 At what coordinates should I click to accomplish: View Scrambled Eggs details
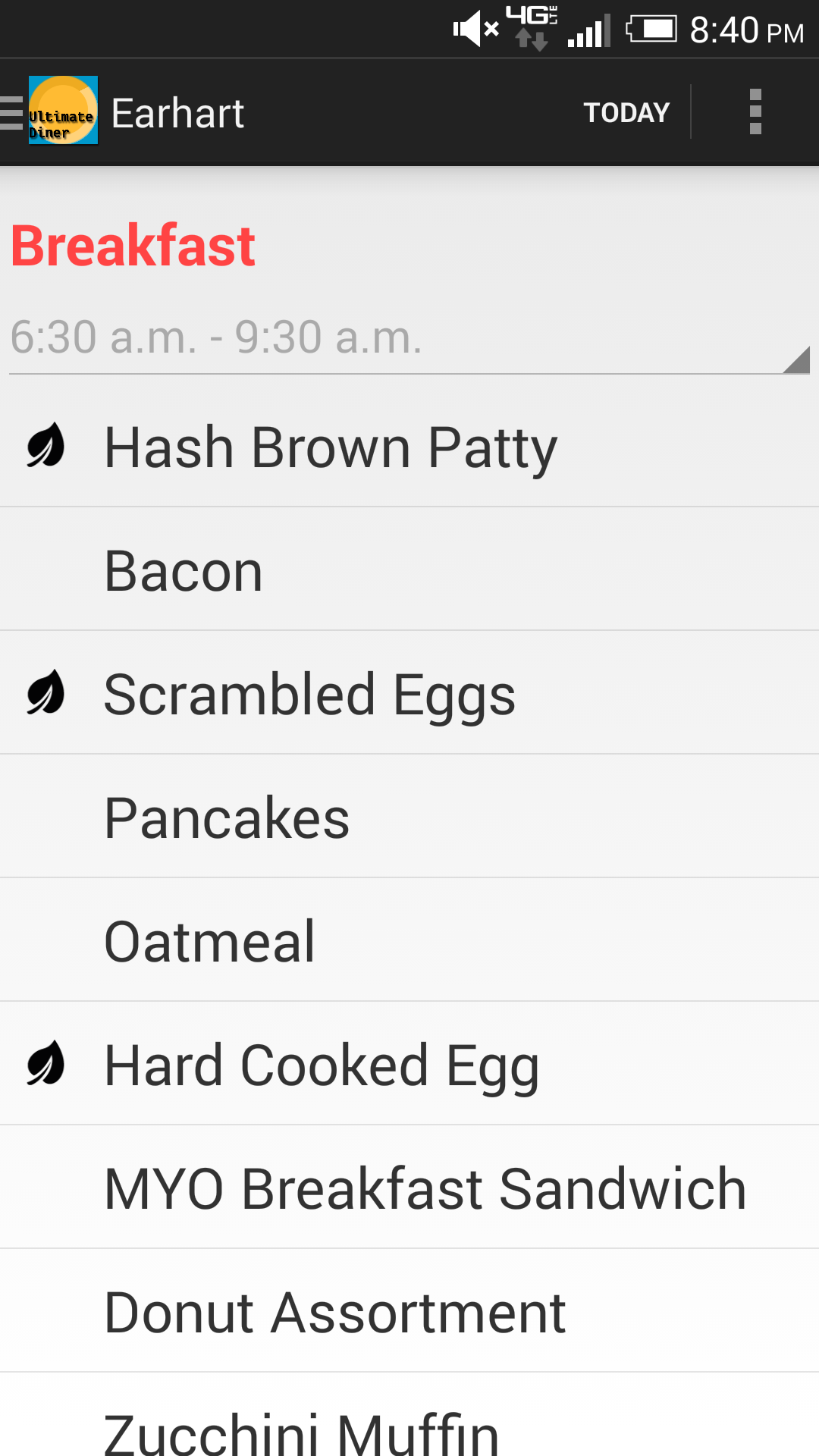(409, 693)
